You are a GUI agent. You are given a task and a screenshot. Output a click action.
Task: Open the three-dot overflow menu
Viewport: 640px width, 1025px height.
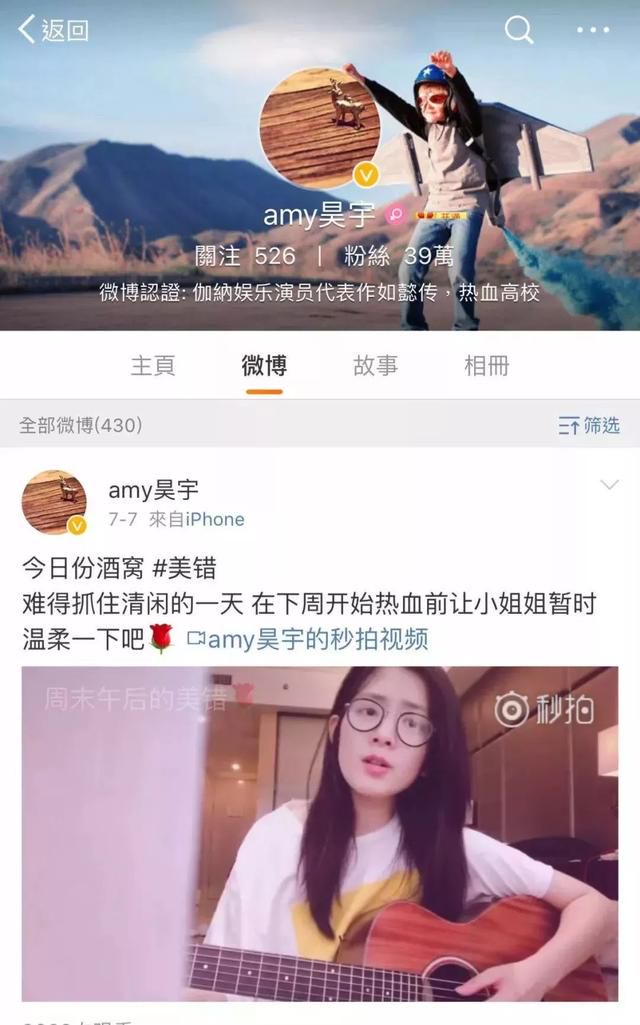coord(593,30)
